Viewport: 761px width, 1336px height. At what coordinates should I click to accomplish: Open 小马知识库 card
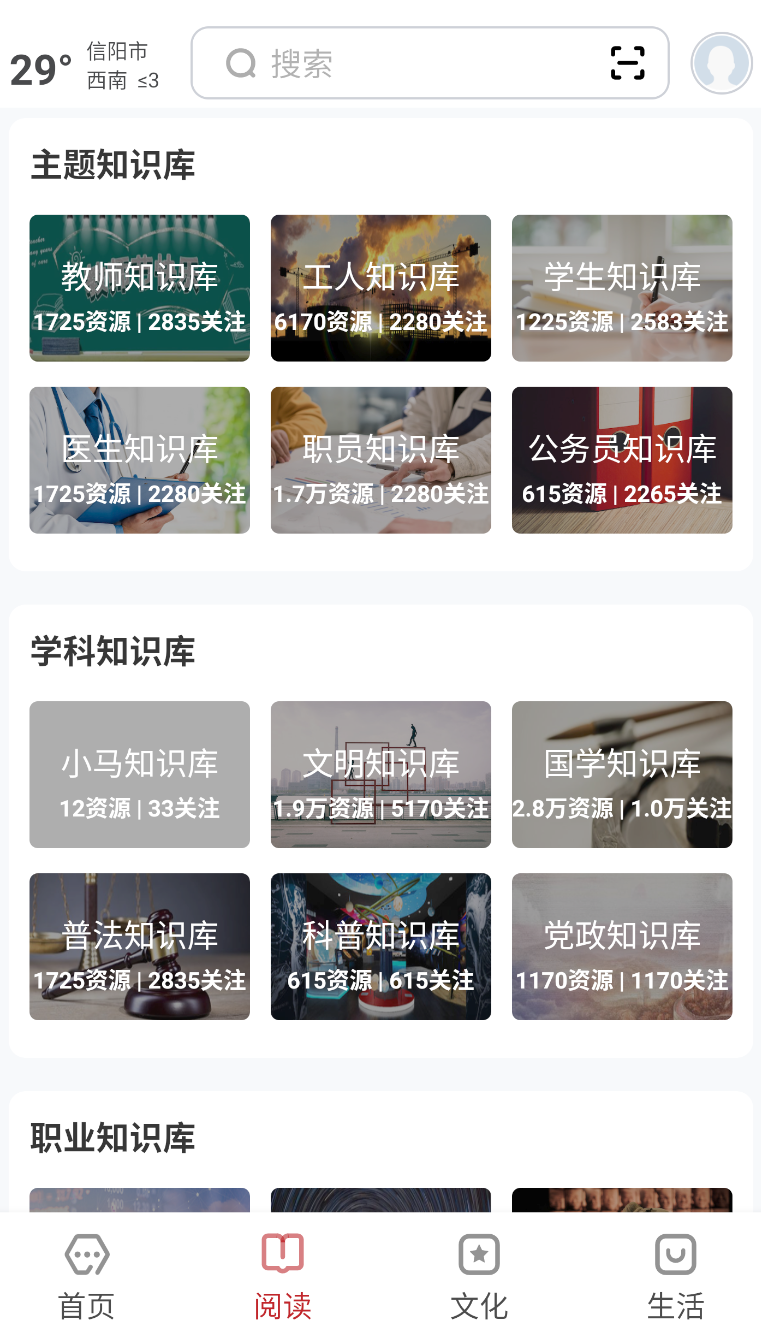point(139,775)
